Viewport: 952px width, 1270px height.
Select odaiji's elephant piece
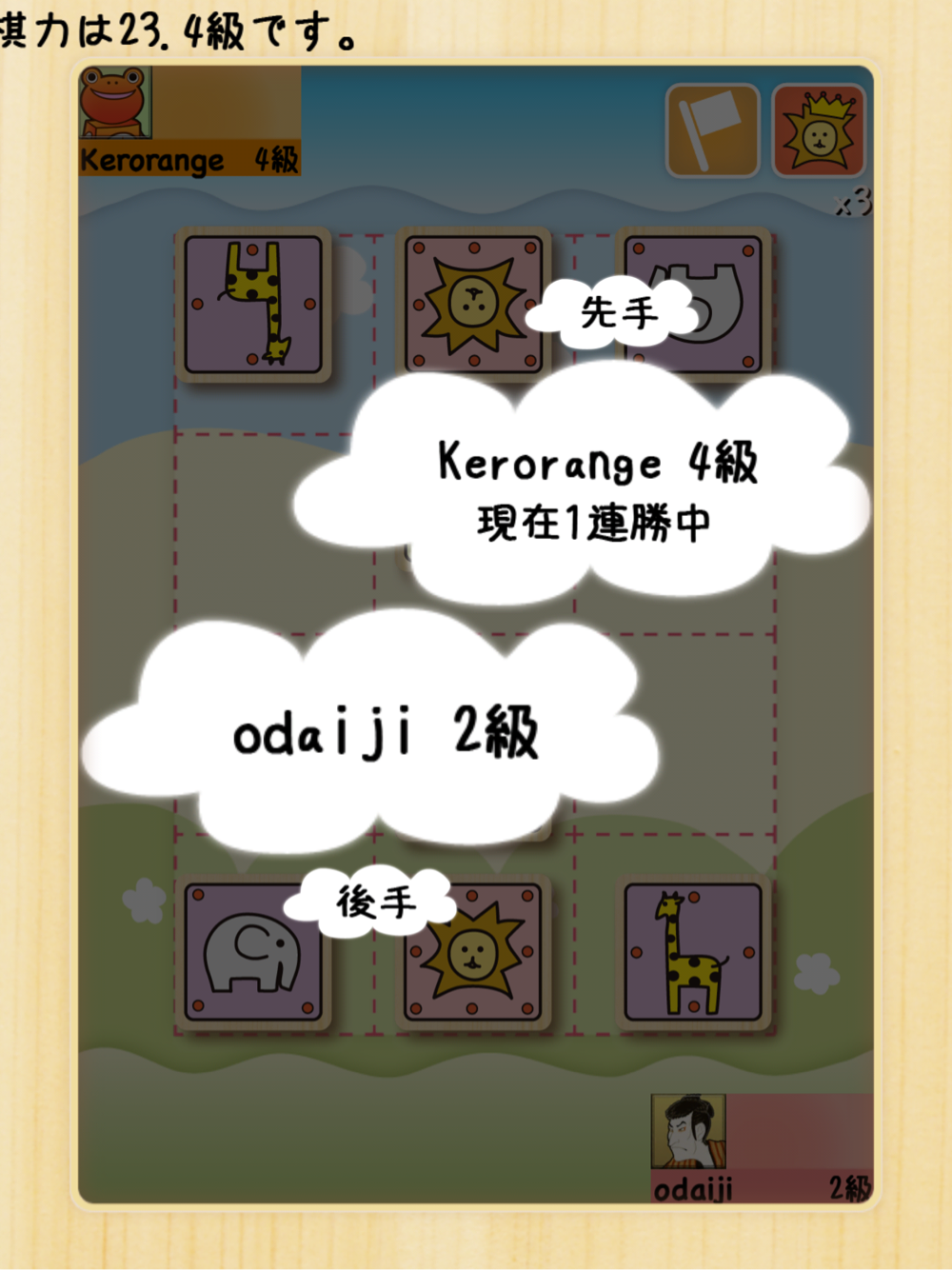[x=252, y=953]
